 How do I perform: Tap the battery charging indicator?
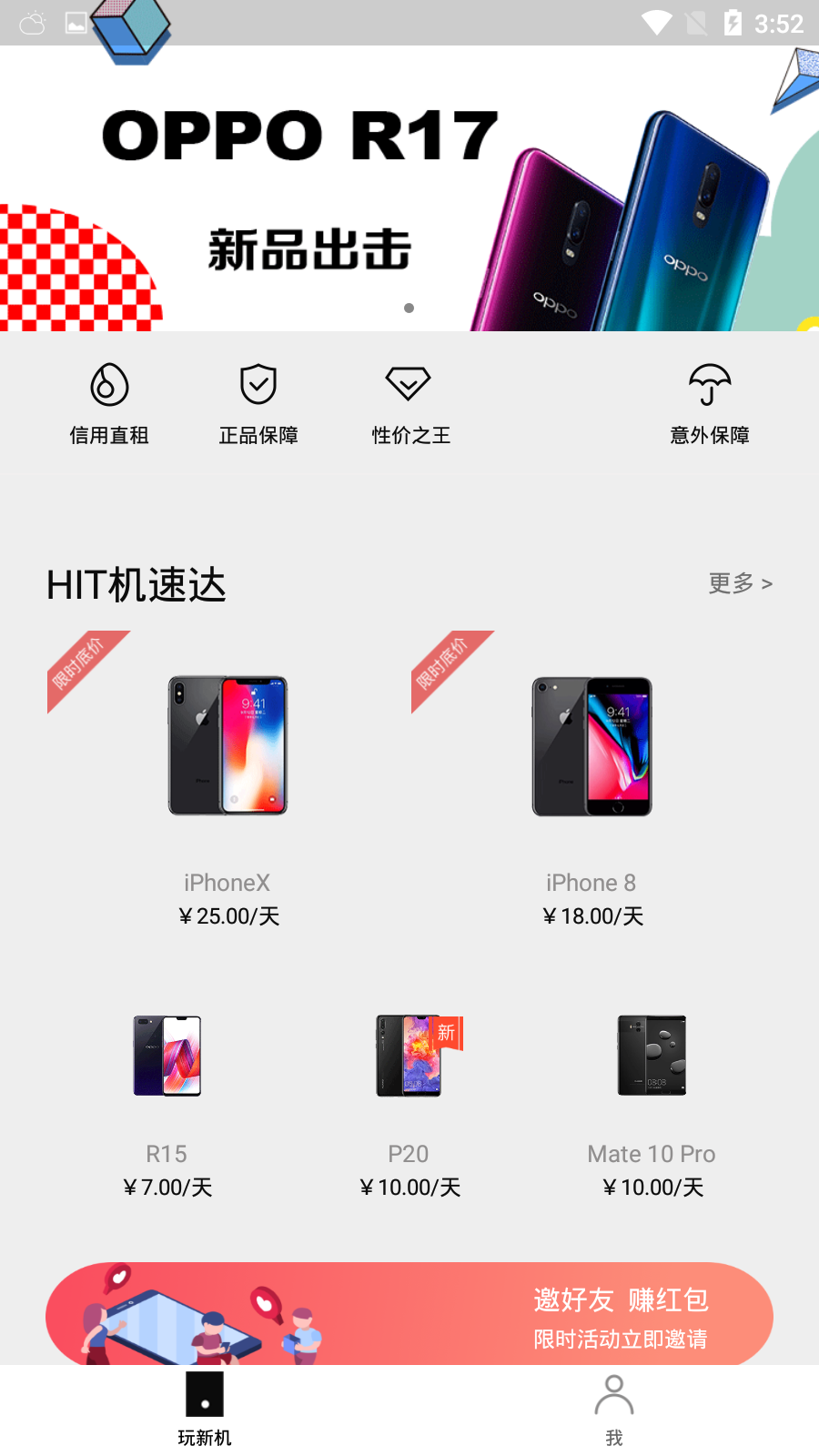pyautogui.click(x=734, y=23)
